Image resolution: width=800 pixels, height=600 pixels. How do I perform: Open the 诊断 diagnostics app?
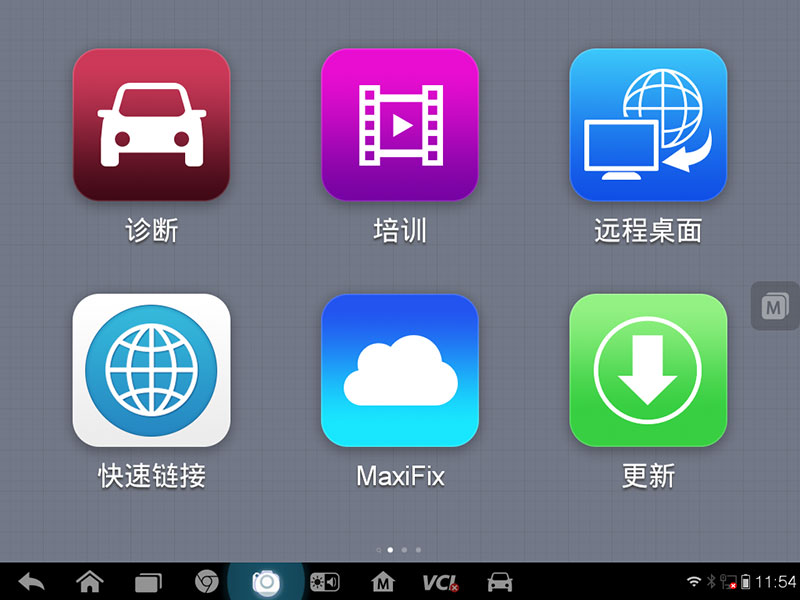tap(151, 125)
